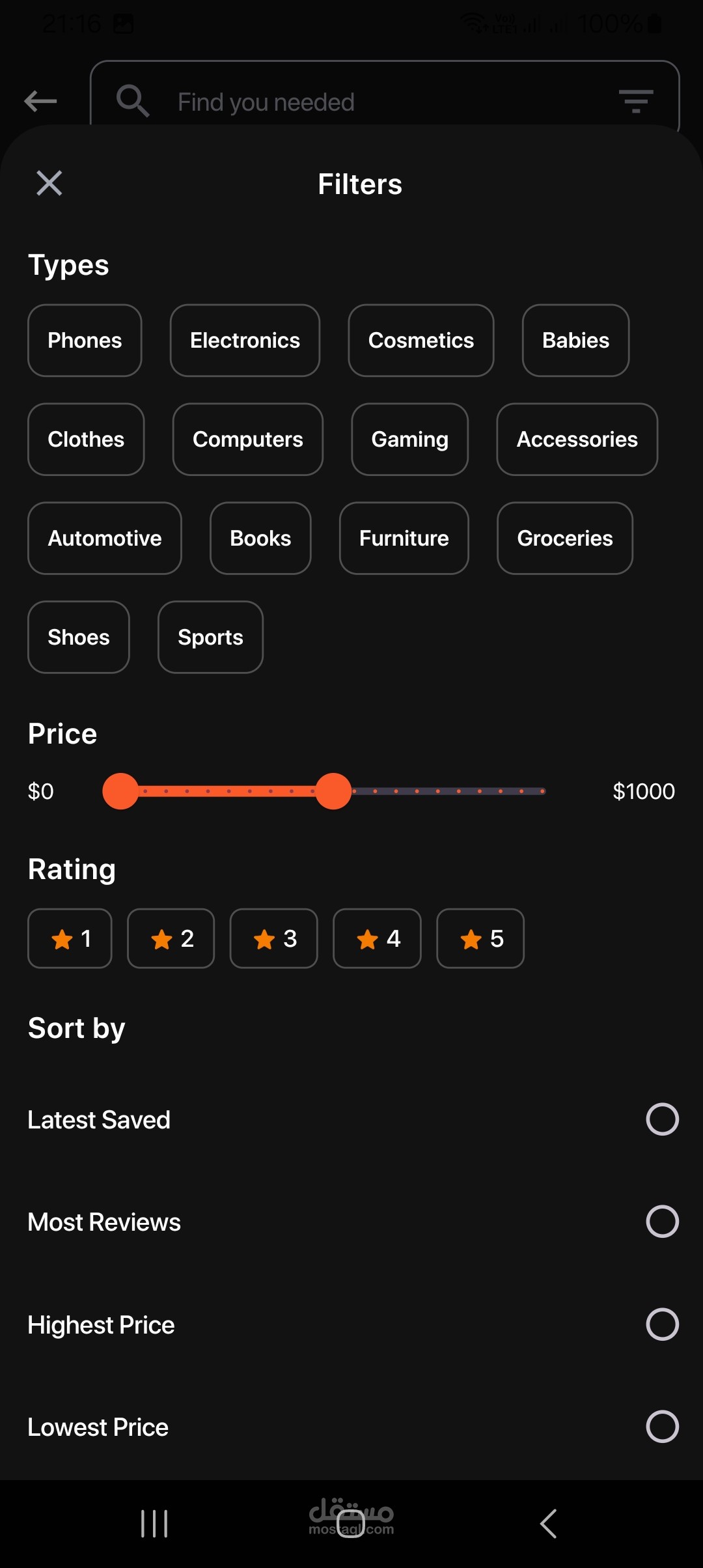Filter by 3 star rating
This screenshot has width=703, height=1568.
point(274,938)
